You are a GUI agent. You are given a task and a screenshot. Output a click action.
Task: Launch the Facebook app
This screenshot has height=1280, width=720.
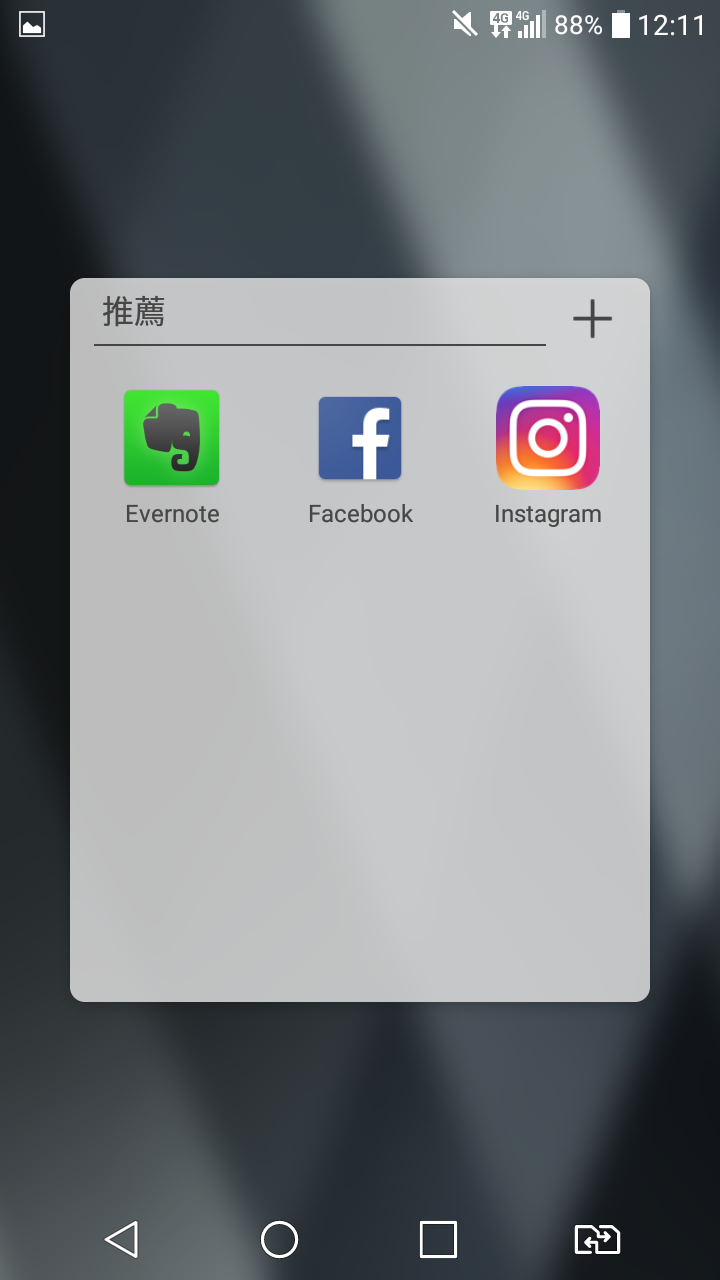pyautogui.click(x=360, y=458)
